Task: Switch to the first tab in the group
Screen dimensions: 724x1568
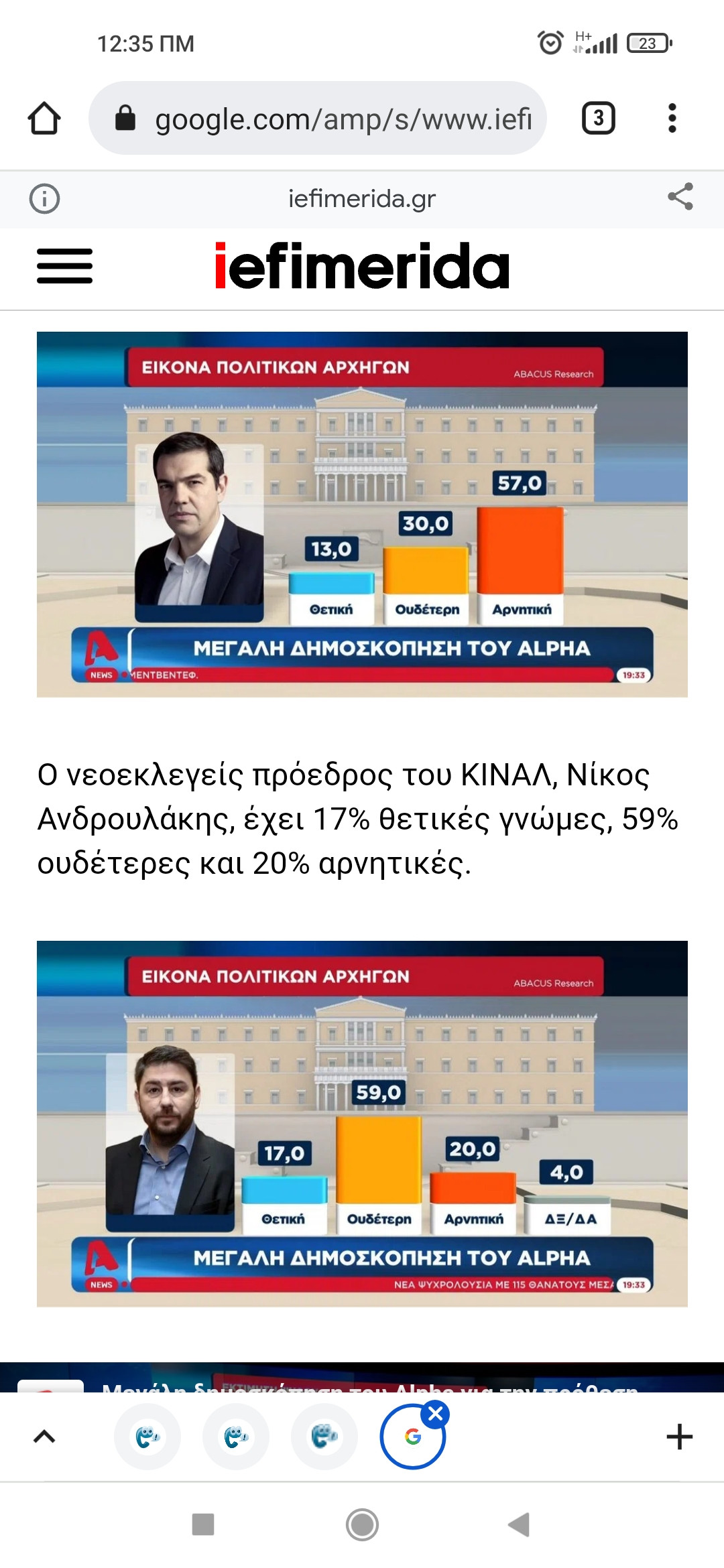Action: point(147,1437)
